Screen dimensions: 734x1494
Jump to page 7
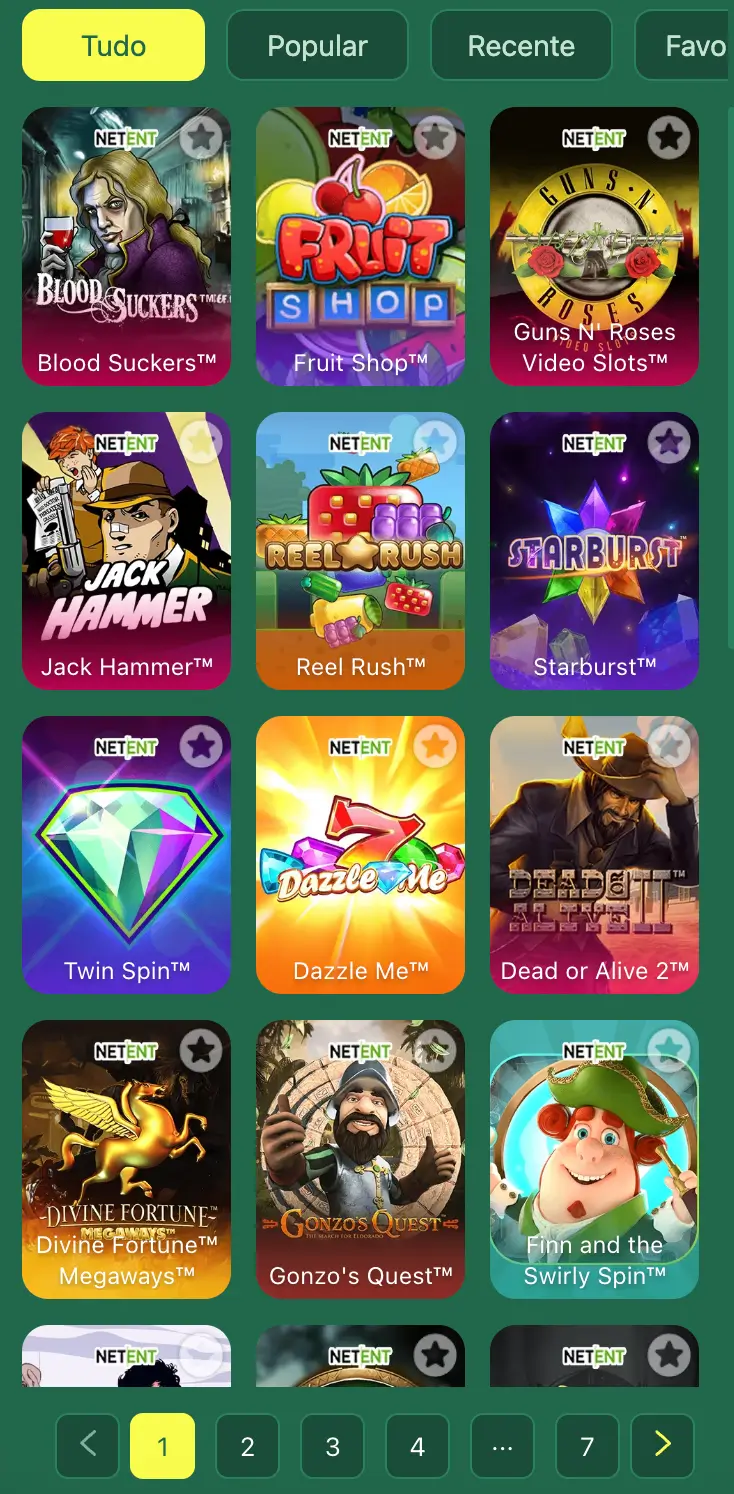pos(587,1446)
